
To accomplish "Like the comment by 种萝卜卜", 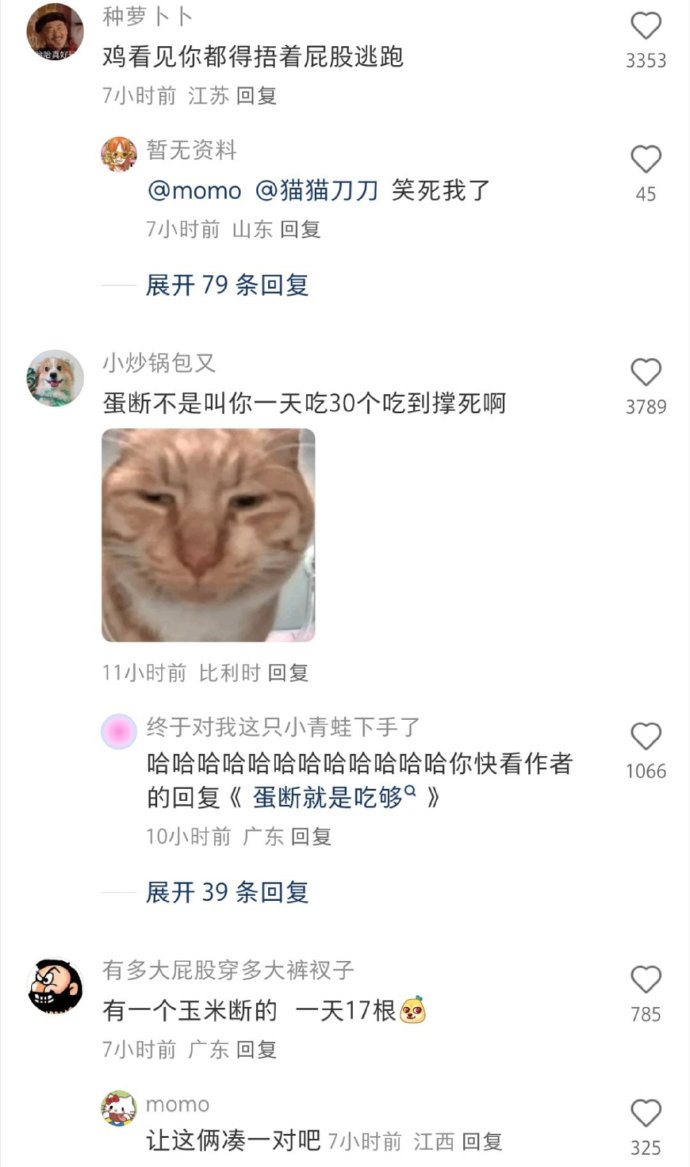I will click(646, 27).
